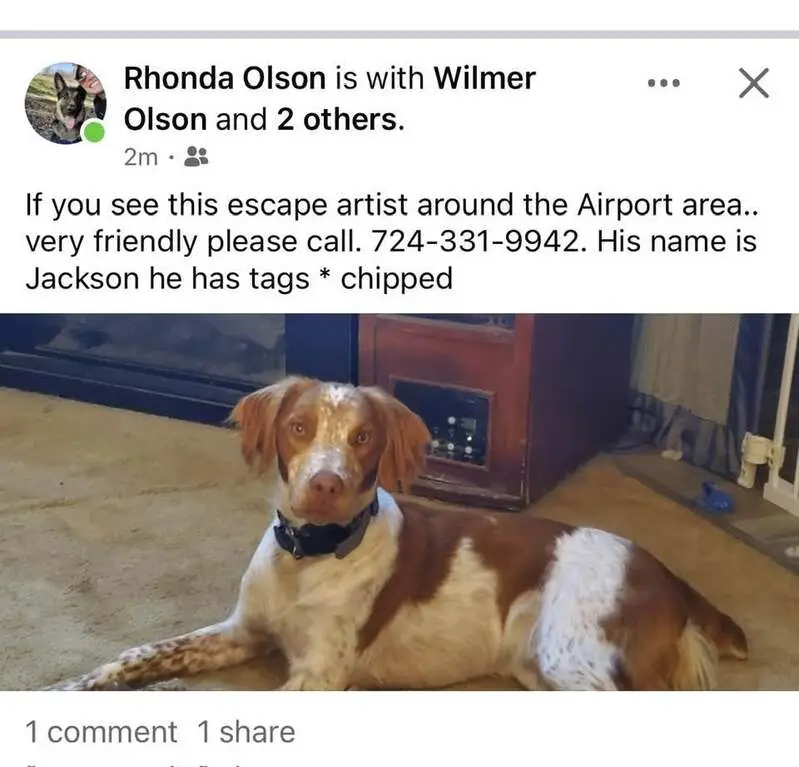See who made the 1 share
799x767 pixels.
[246, 732]
